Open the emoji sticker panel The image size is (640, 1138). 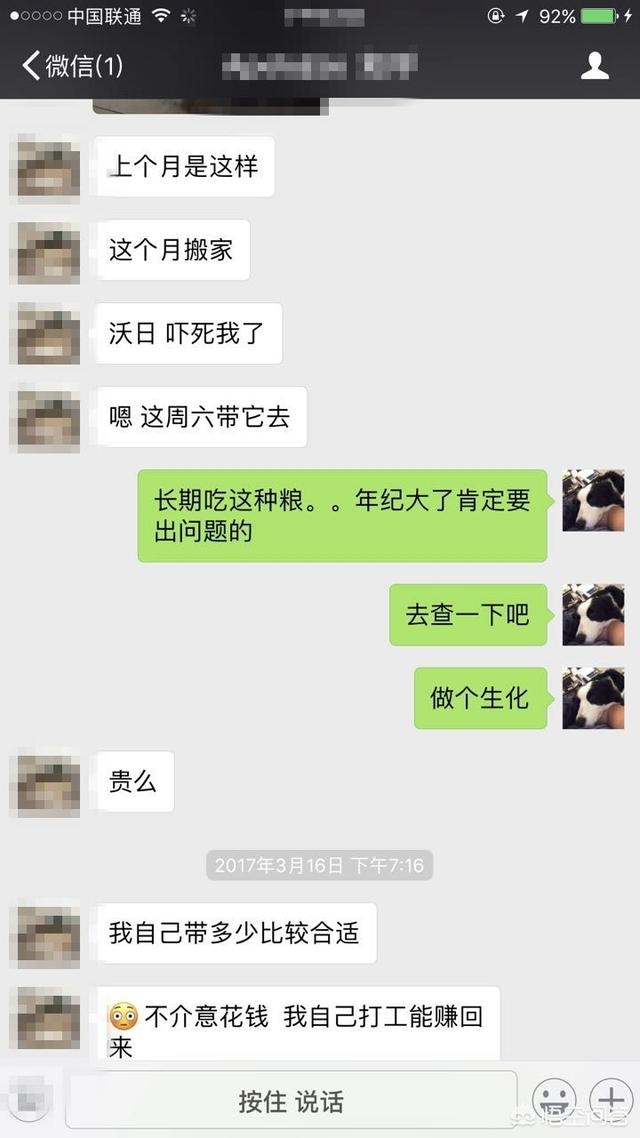coord(553,1100)
